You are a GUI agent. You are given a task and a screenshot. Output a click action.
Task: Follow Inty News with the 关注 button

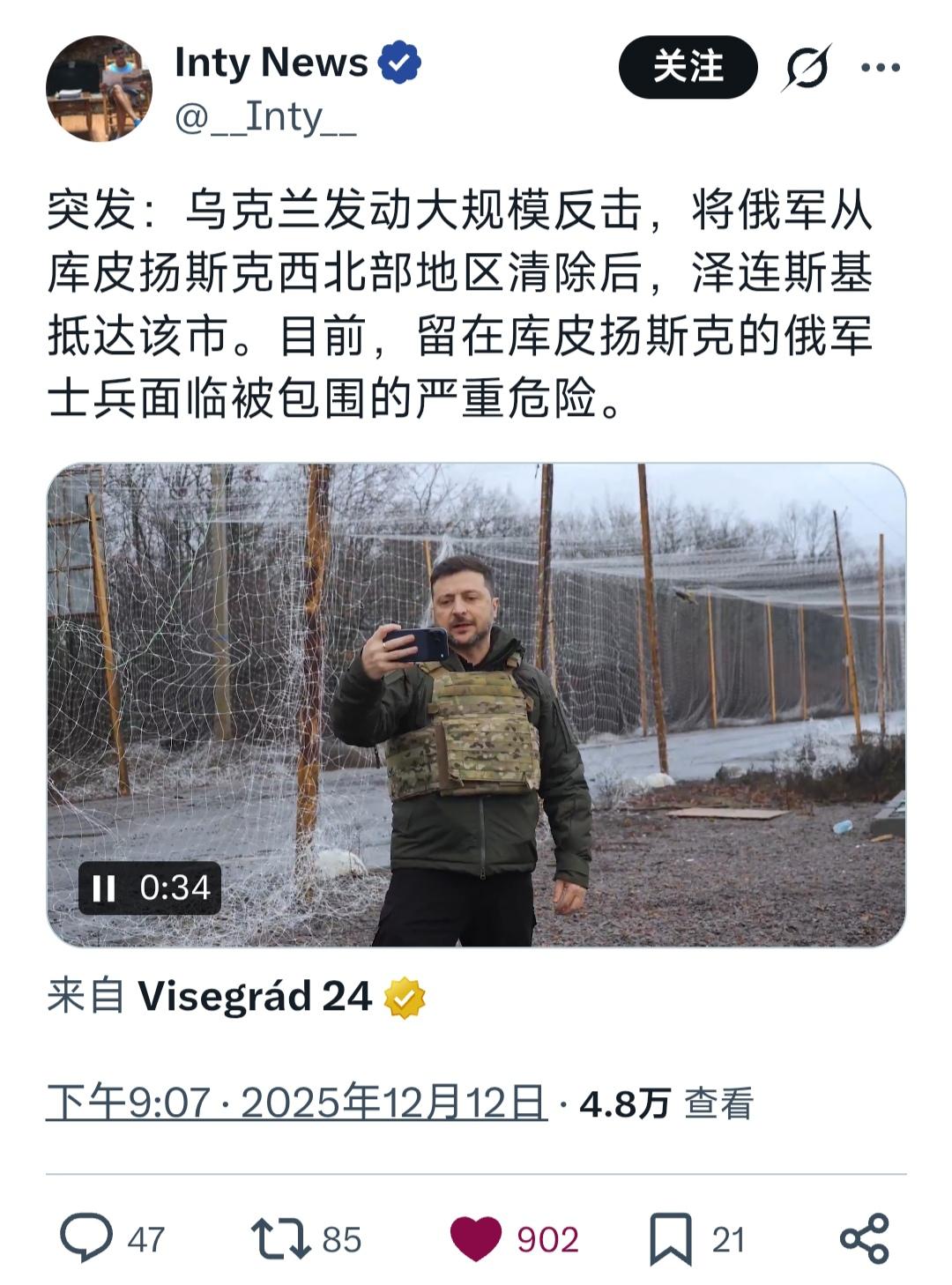(x=688, y=67)
